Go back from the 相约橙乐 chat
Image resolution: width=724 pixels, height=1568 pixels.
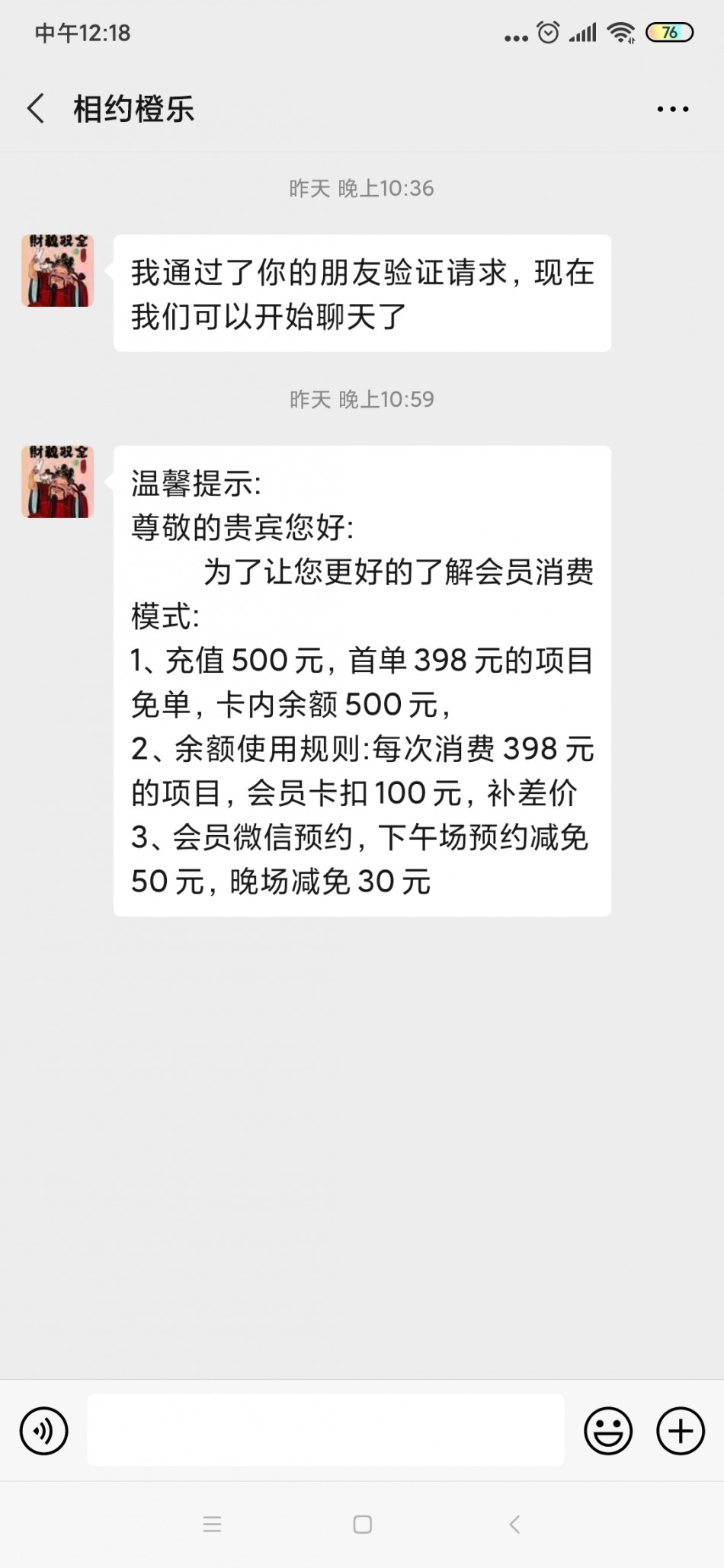click(x=36, y=108)
